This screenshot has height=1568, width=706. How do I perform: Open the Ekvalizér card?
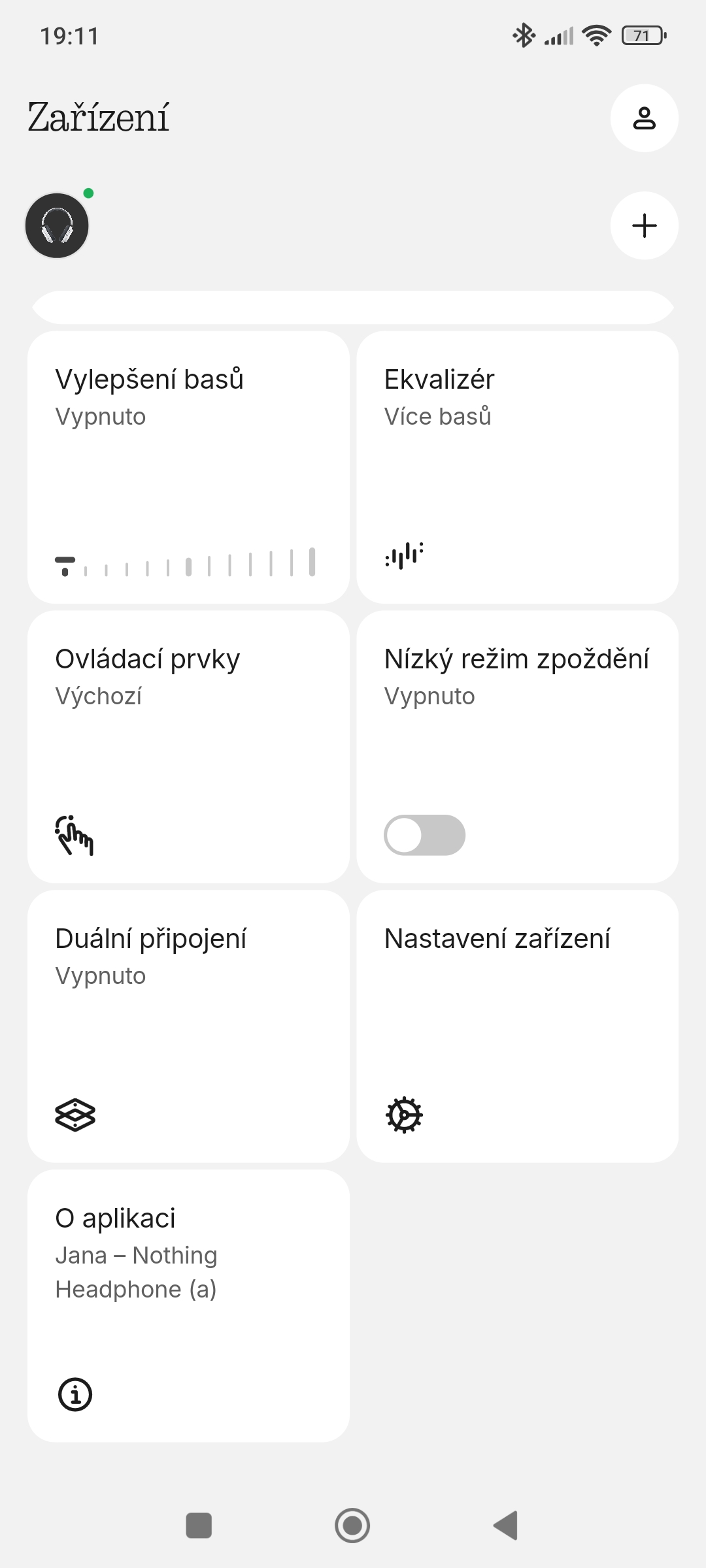517,467
